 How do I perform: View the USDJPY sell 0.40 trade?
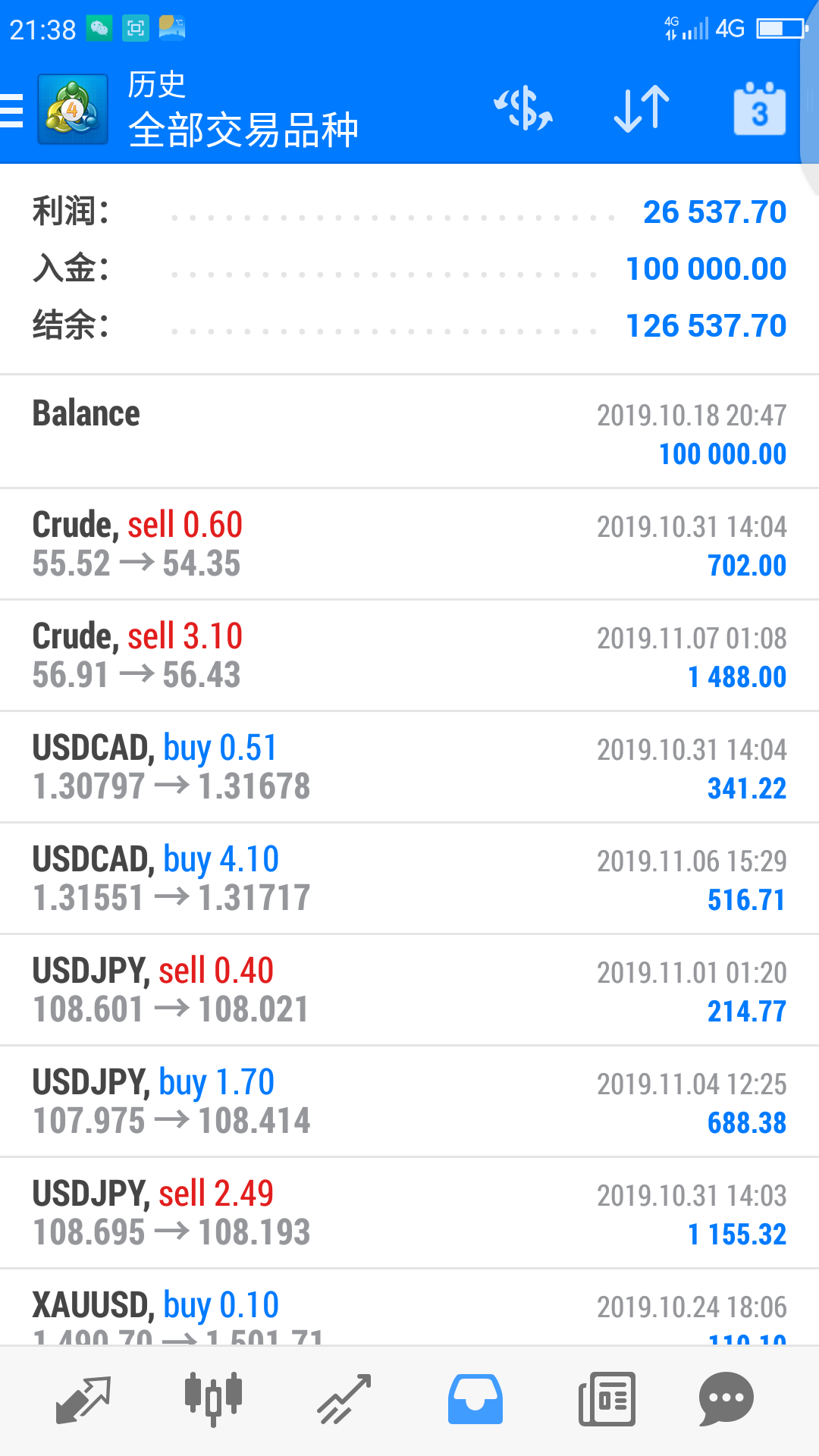409,990
